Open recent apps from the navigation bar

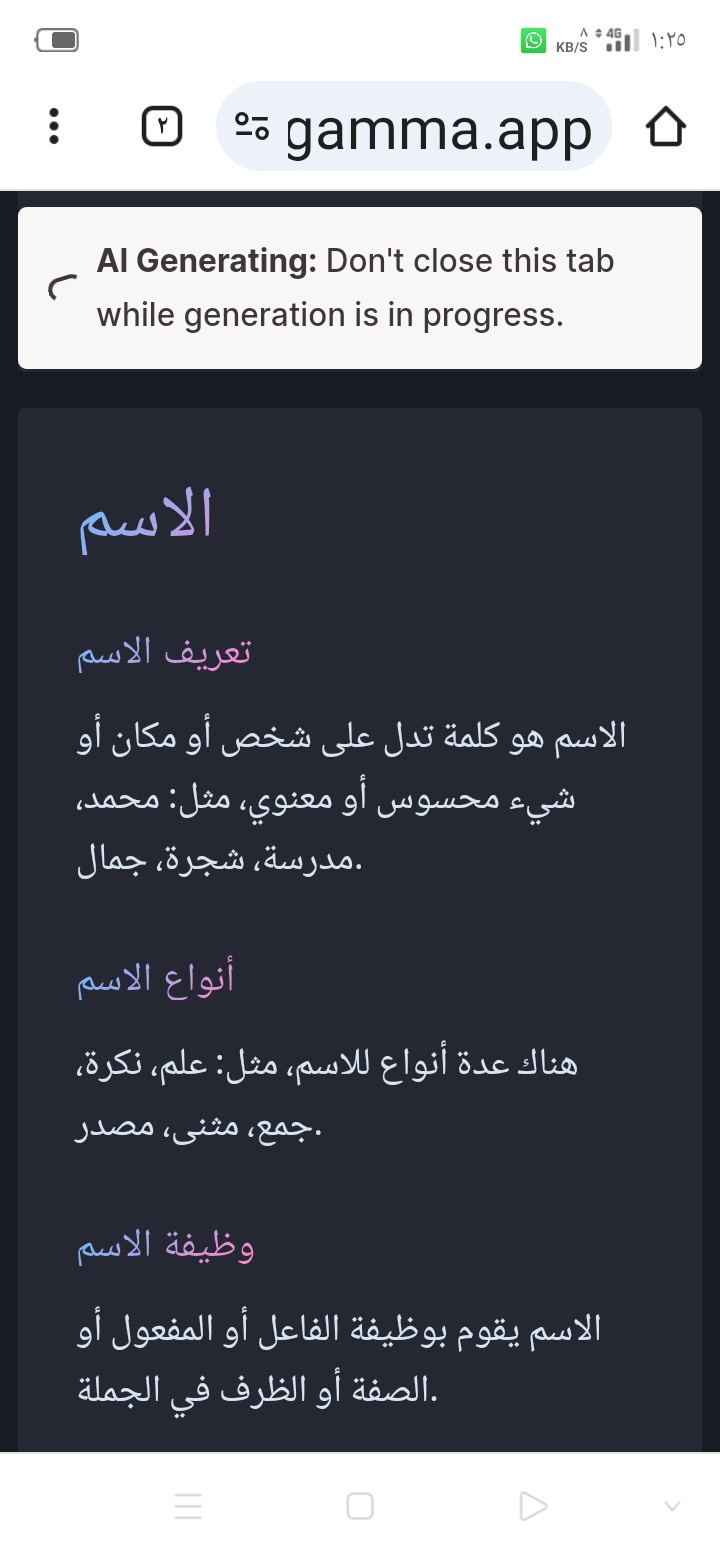[188, 1506]
